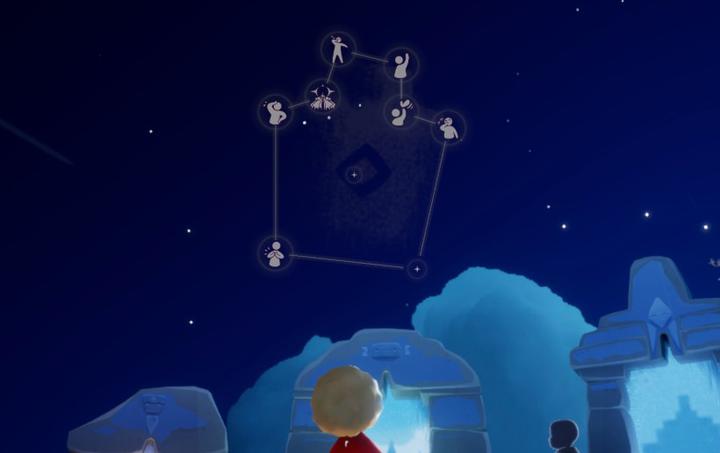The height and width of the screenshot is (453, 720).
Task: Open the spirit node with a raised arm
Action: 401,66
